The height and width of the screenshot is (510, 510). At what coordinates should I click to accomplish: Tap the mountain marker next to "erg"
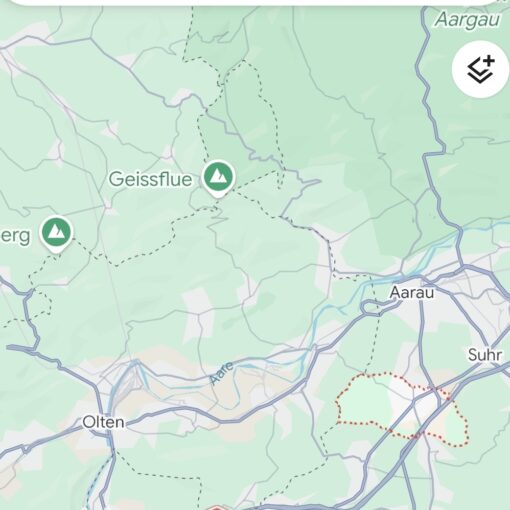coord(56,234)
